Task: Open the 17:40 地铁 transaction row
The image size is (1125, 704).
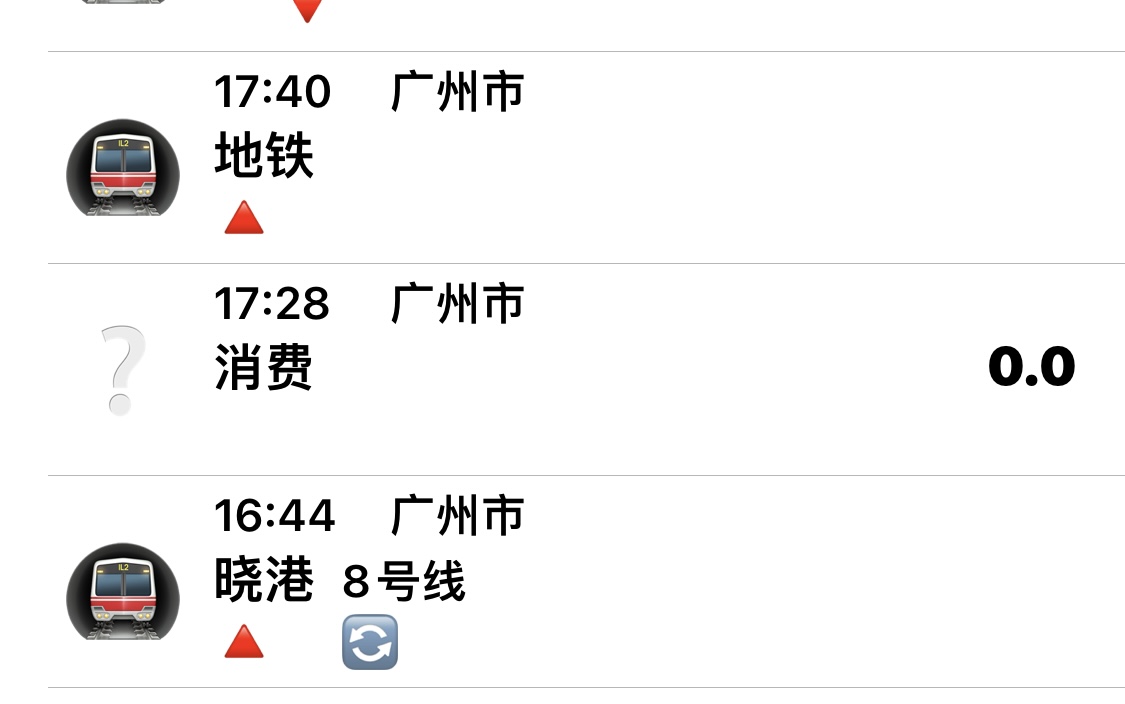Action: (x=586, y=158)
